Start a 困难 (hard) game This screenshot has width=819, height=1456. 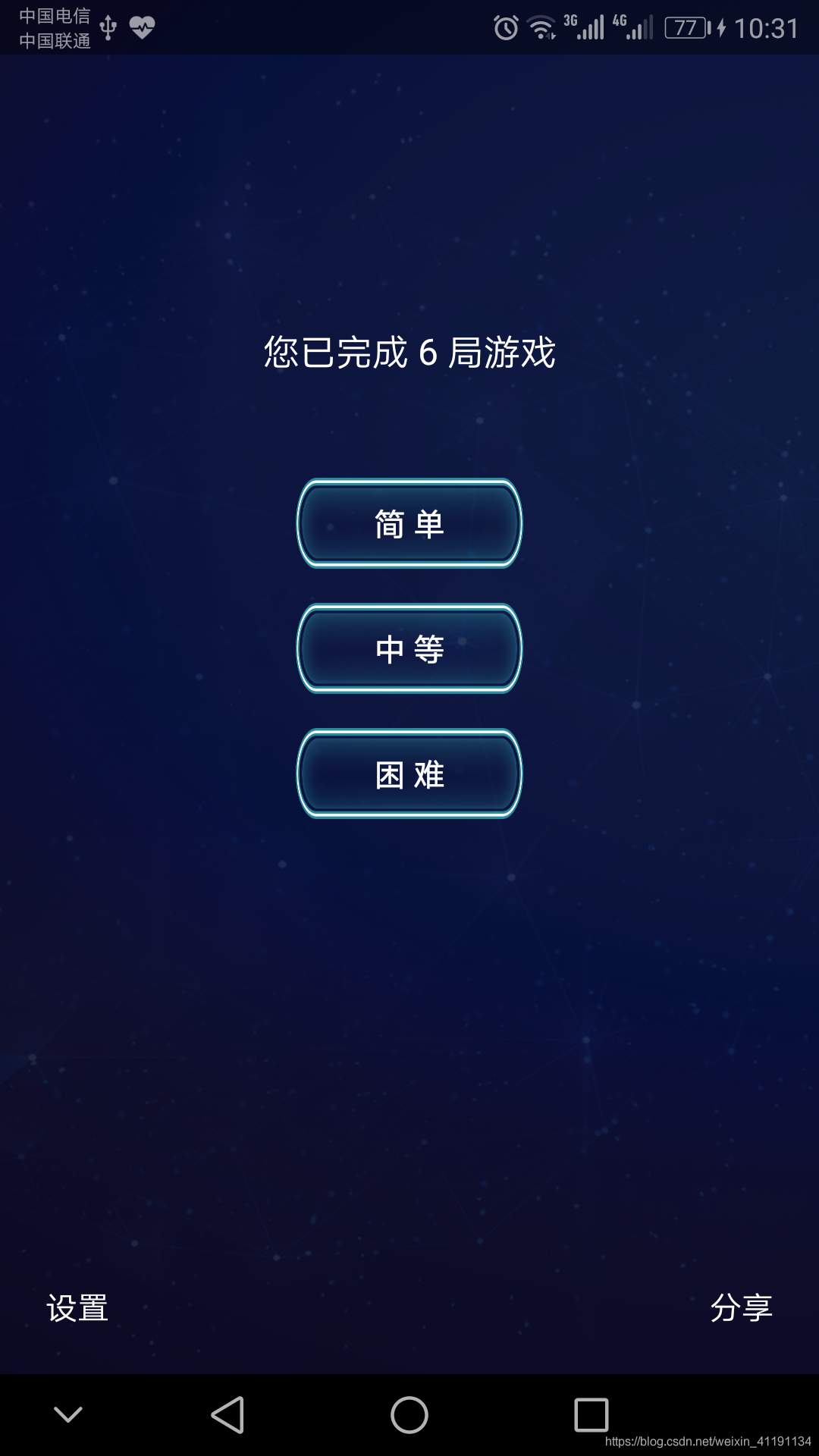click(409, 773)
